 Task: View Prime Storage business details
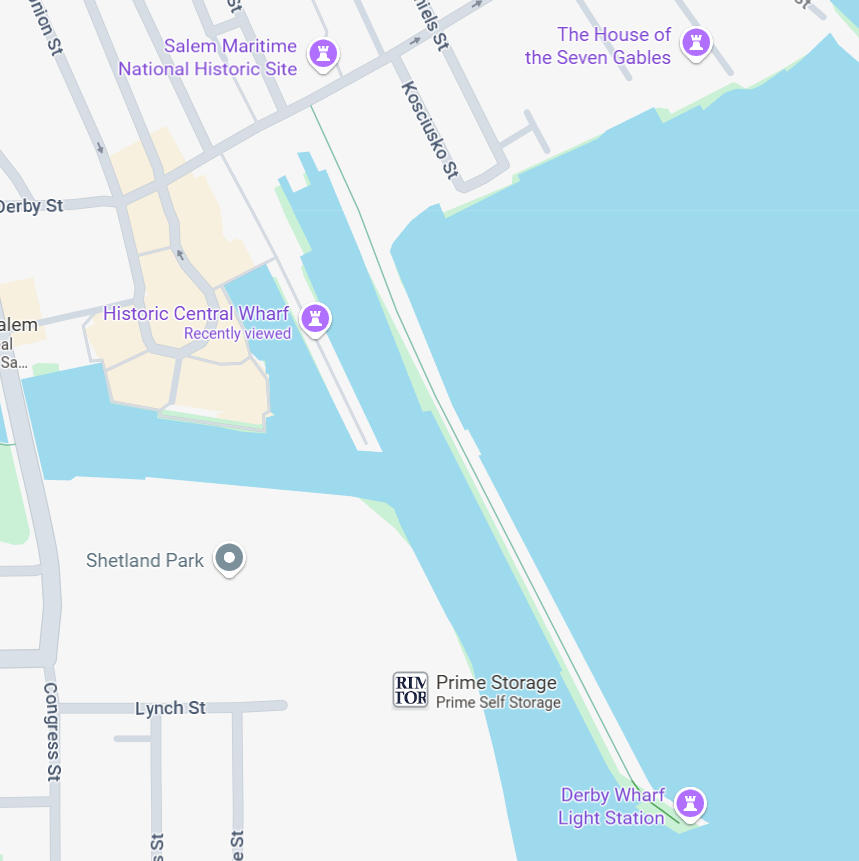(411, 690)
